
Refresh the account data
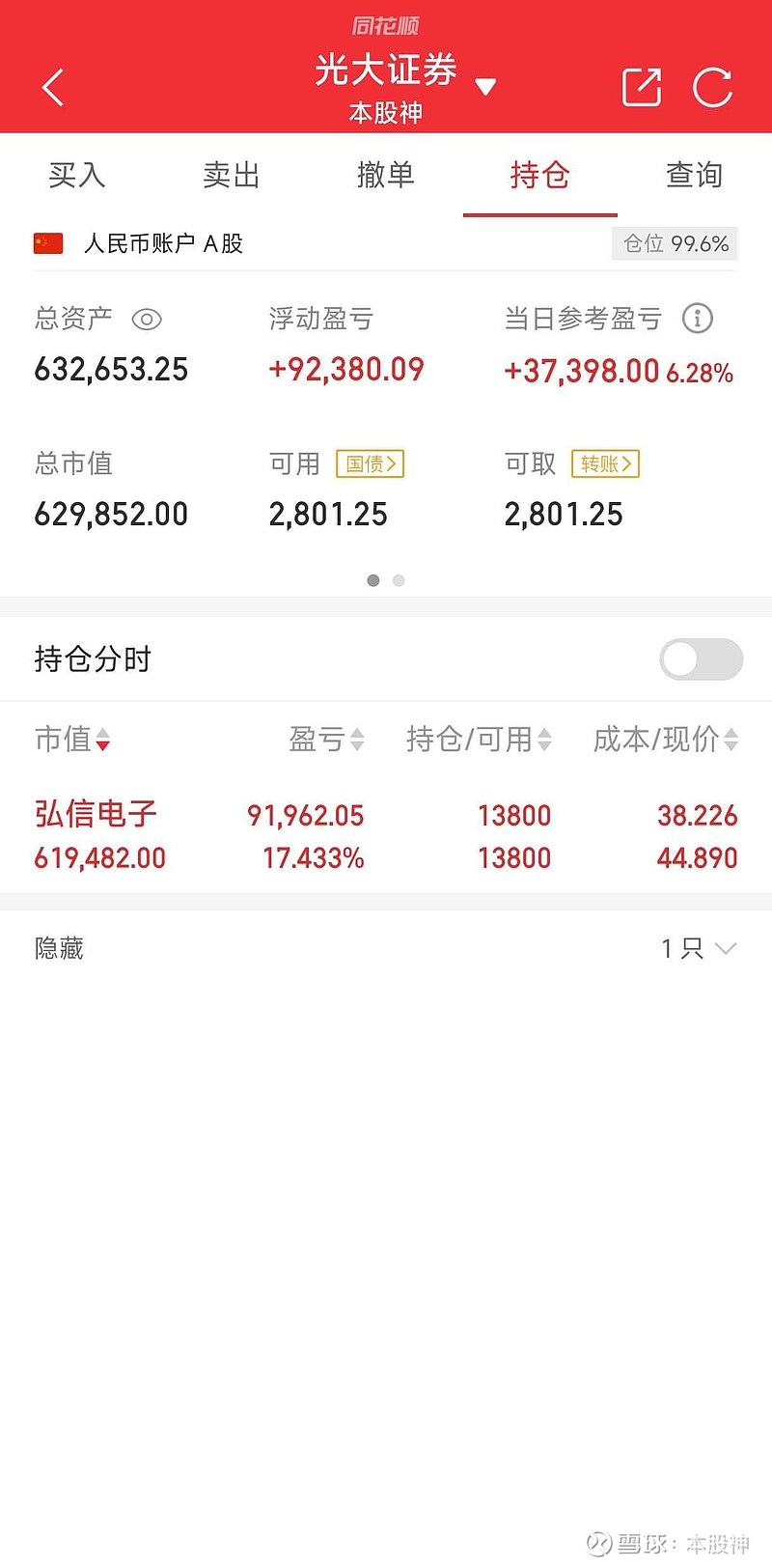tap(713, 87)
